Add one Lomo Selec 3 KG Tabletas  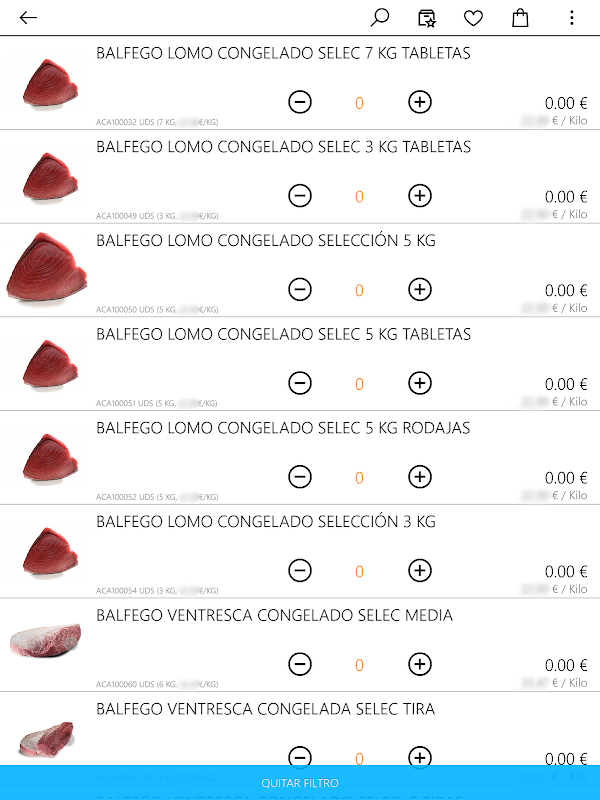pos(420,196)
